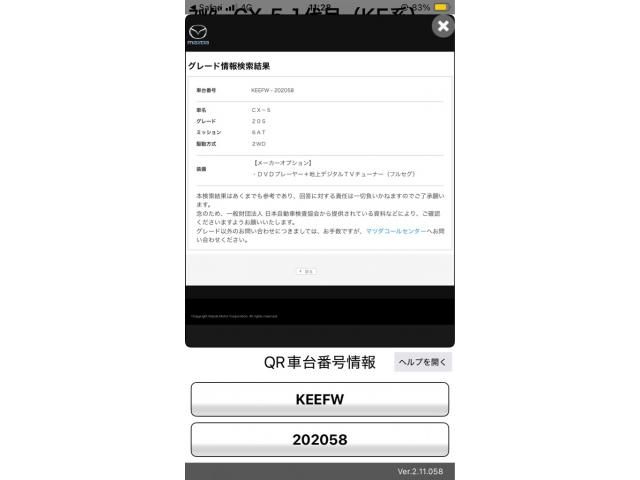Screen dimensions: 640x480
Task: Select the KEEFW chassis code button
Action: point(319,399)
